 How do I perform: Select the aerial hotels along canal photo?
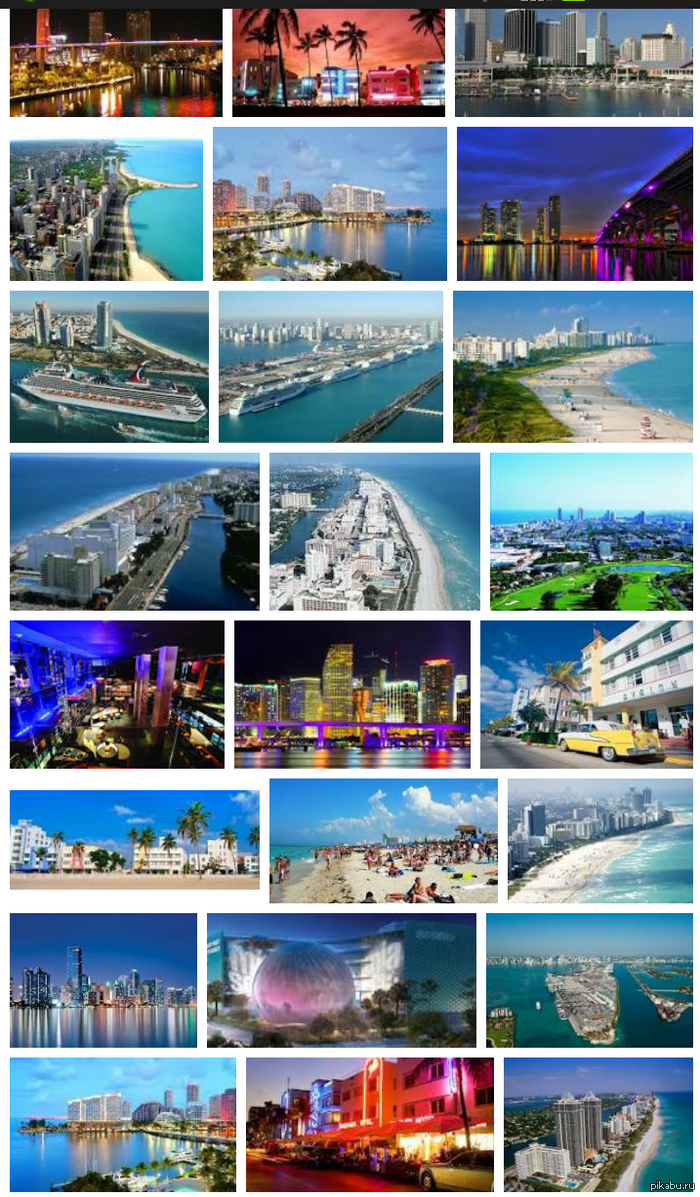click(134, 531)
